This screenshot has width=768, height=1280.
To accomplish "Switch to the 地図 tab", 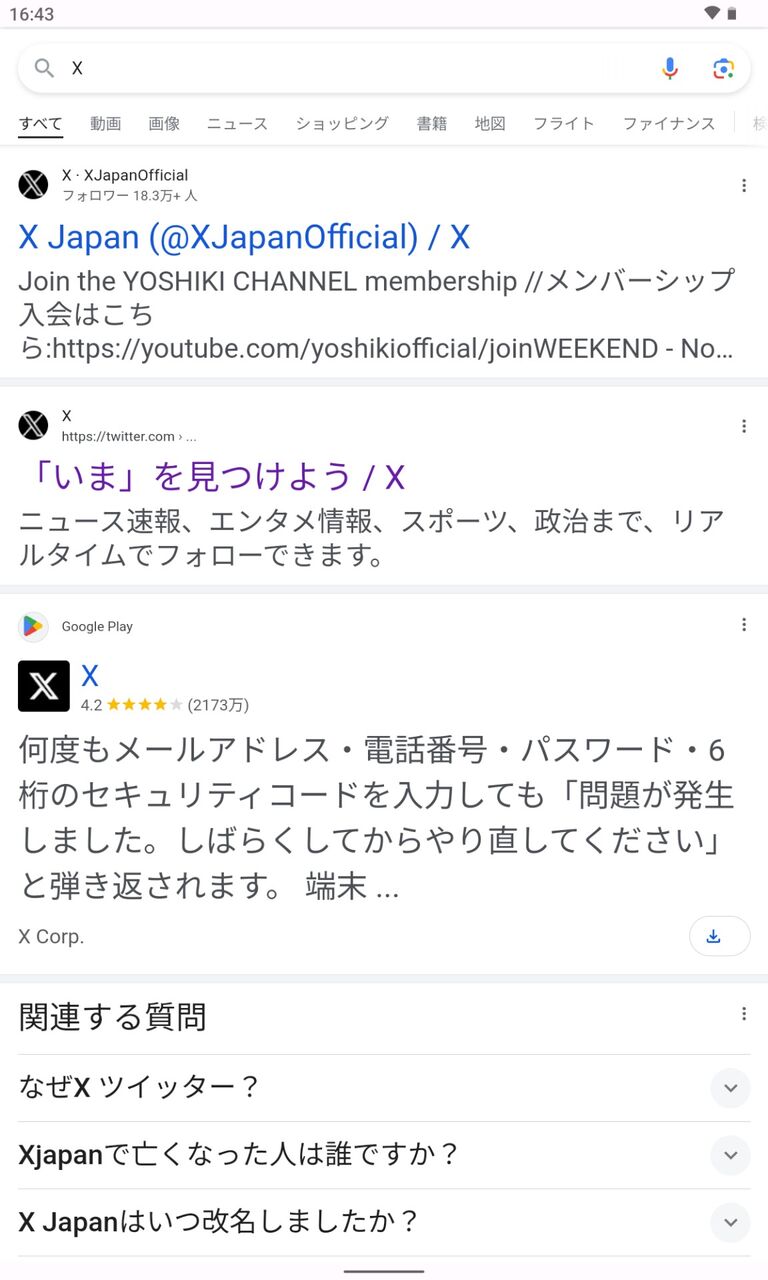I will 490,124.
